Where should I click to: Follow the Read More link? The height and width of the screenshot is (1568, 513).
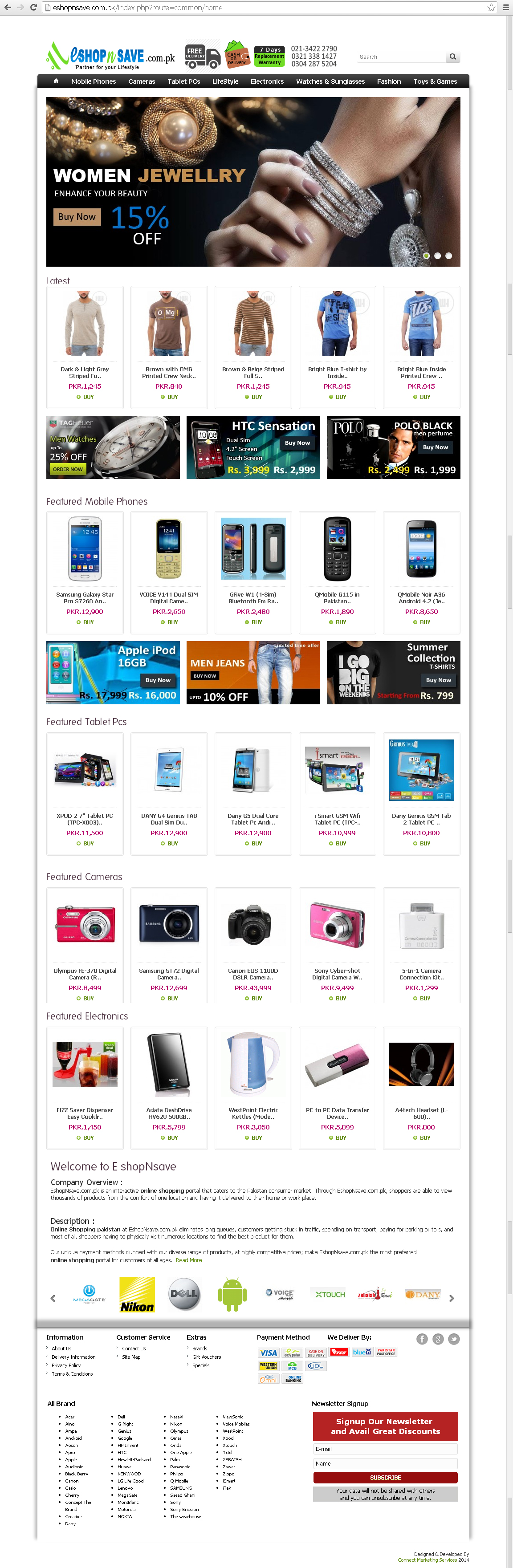[x=189, y=1260]
